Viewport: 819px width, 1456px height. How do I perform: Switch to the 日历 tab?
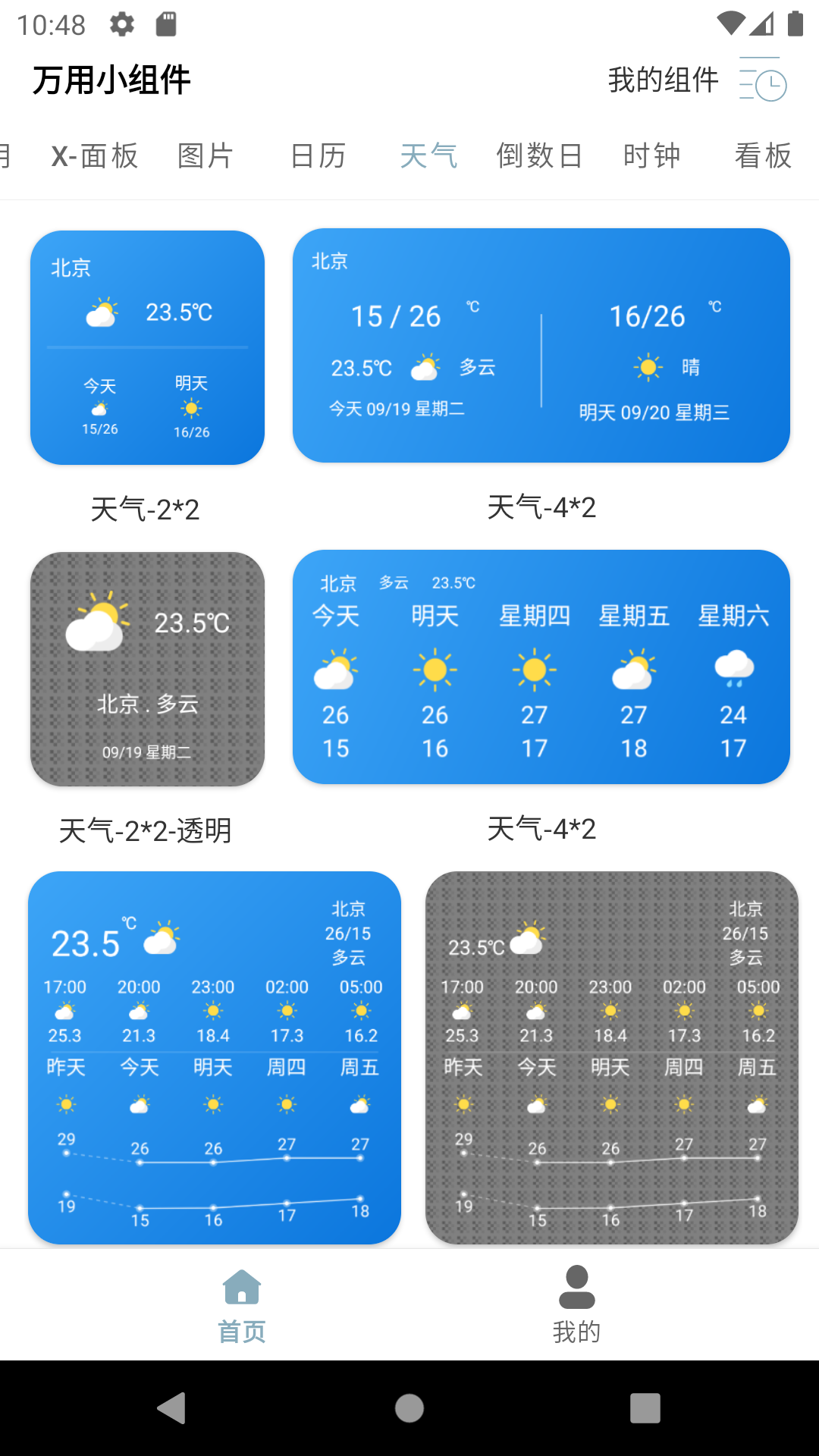318,155
